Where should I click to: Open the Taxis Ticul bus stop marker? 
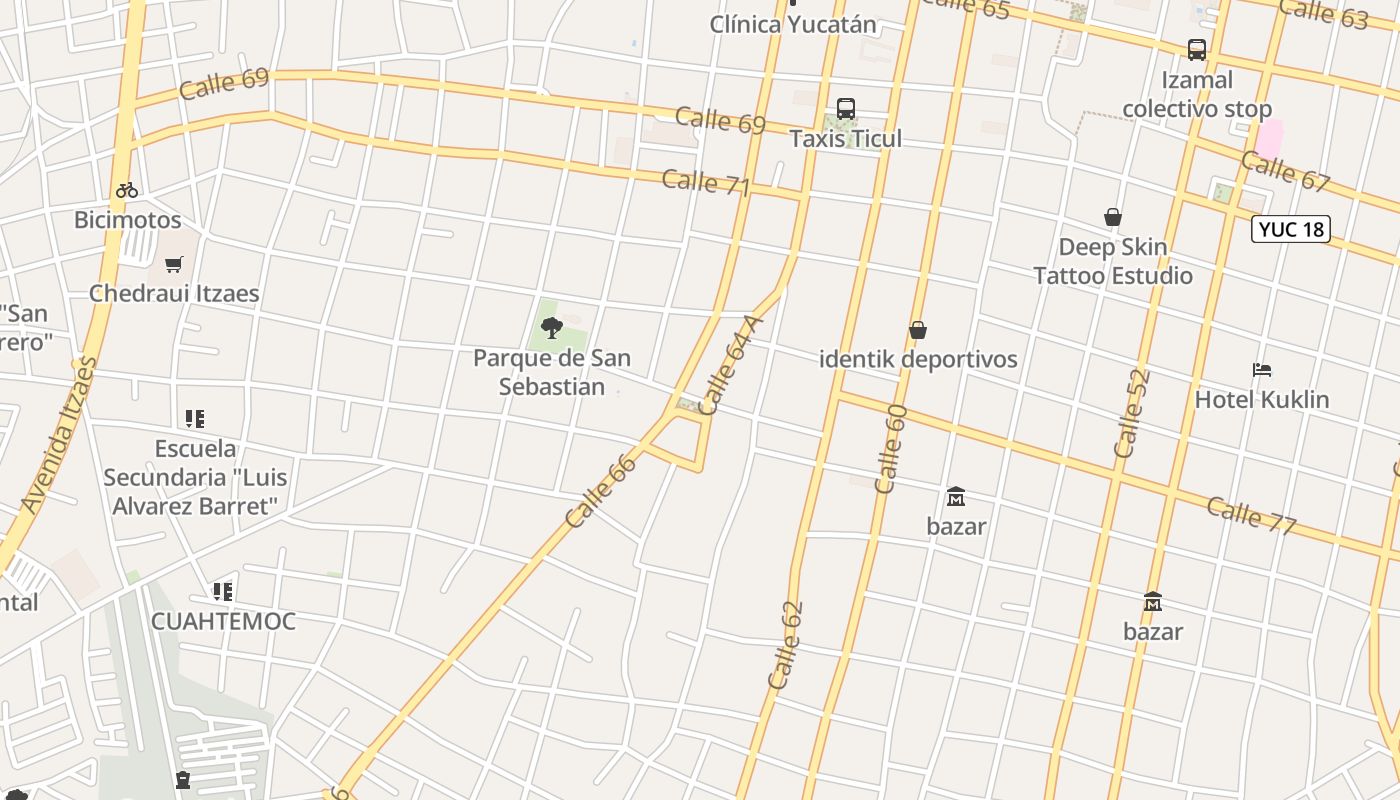coord(846,109)
